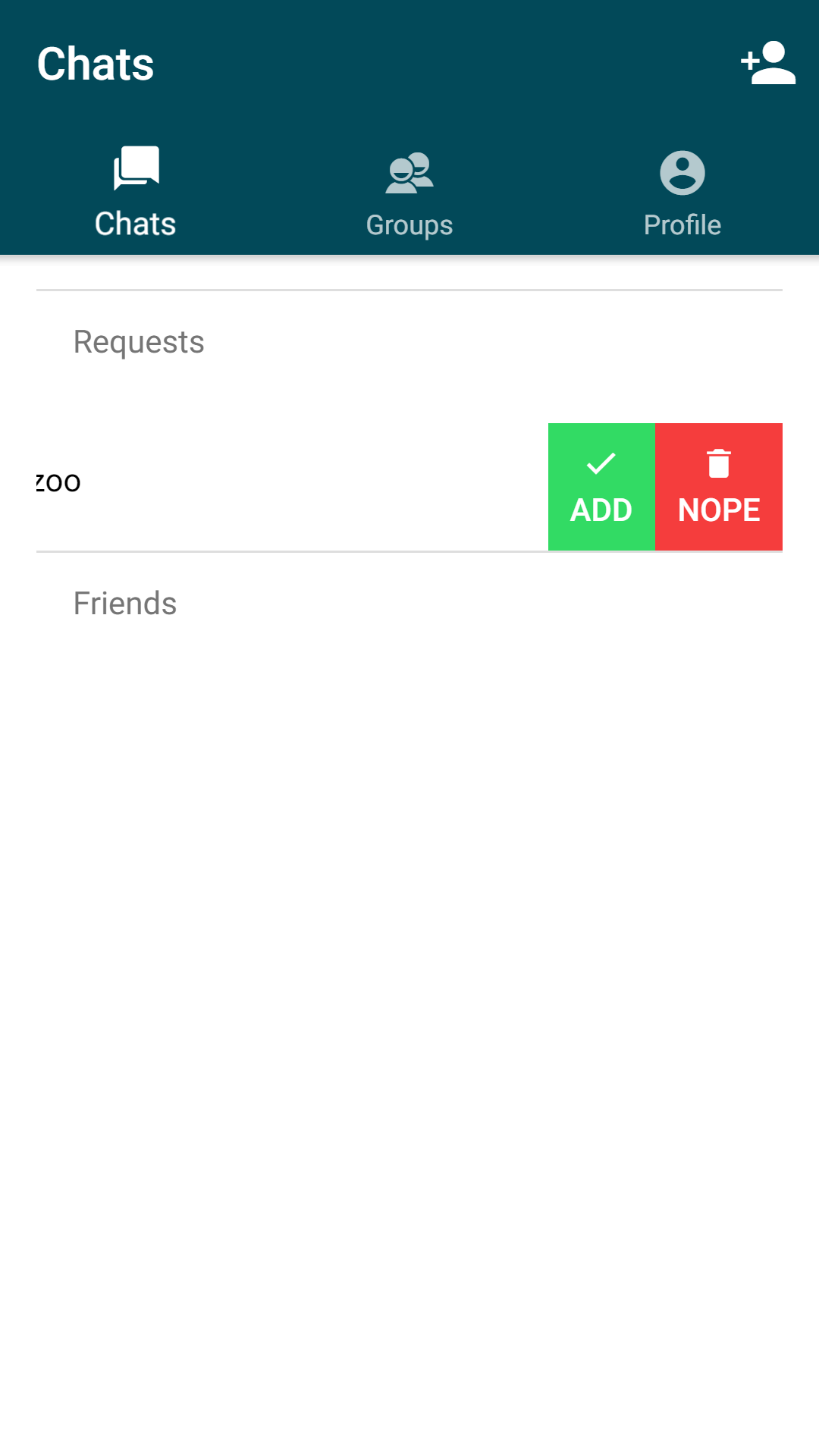Click the plus symbol of the add contact icon
Screen dimensions: 819x1456
(x=749, y=59)
